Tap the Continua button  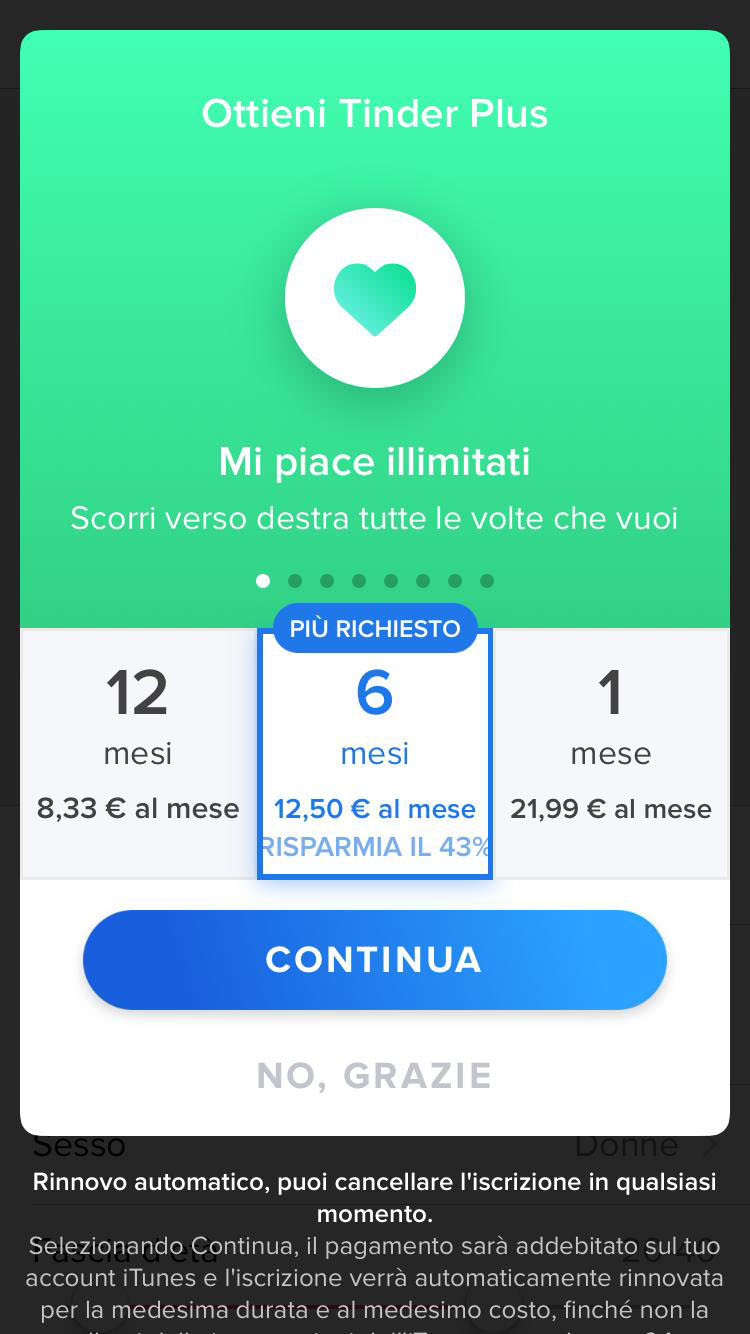375,960
